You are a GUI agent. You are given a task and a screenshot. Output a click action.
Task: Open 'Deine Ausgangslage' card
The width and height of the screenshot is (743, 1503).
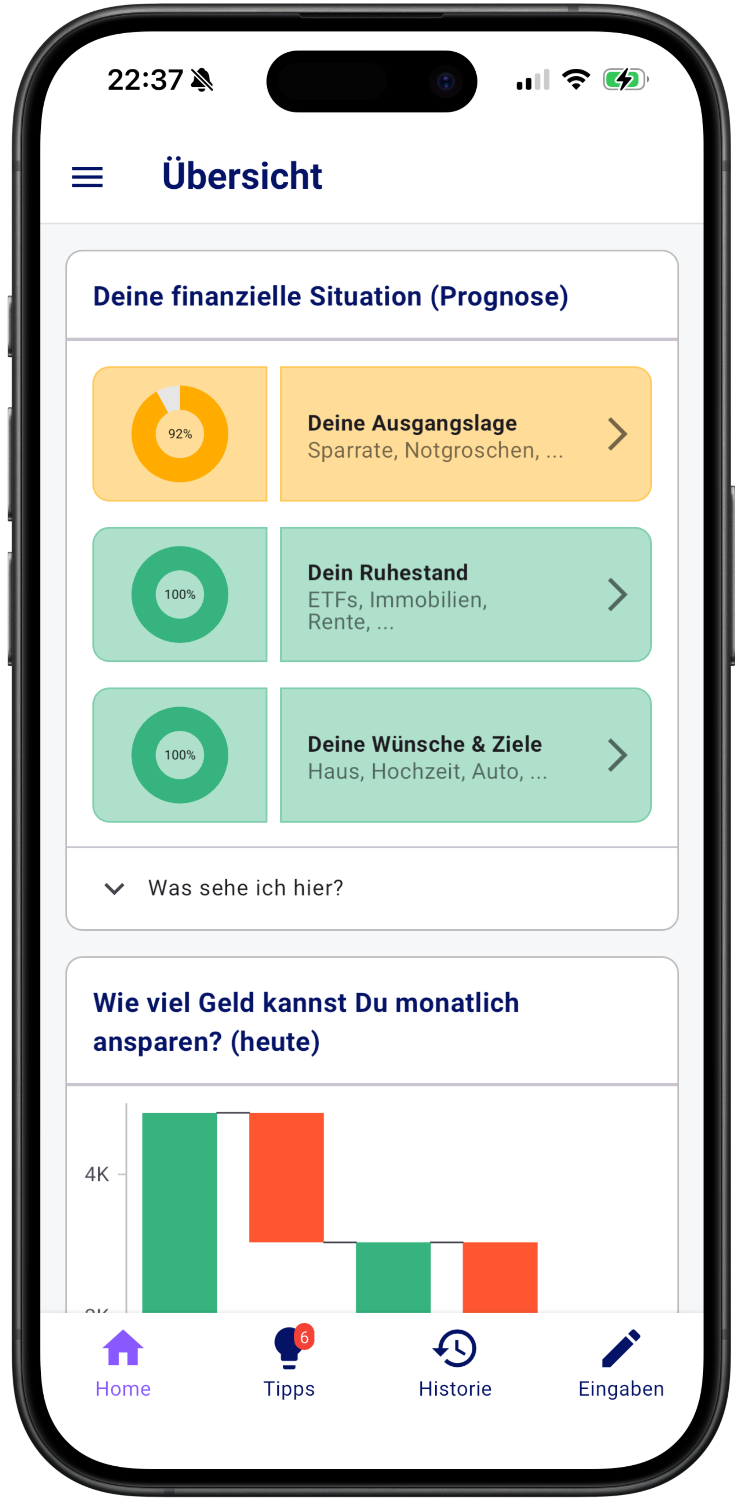point(465,433)
